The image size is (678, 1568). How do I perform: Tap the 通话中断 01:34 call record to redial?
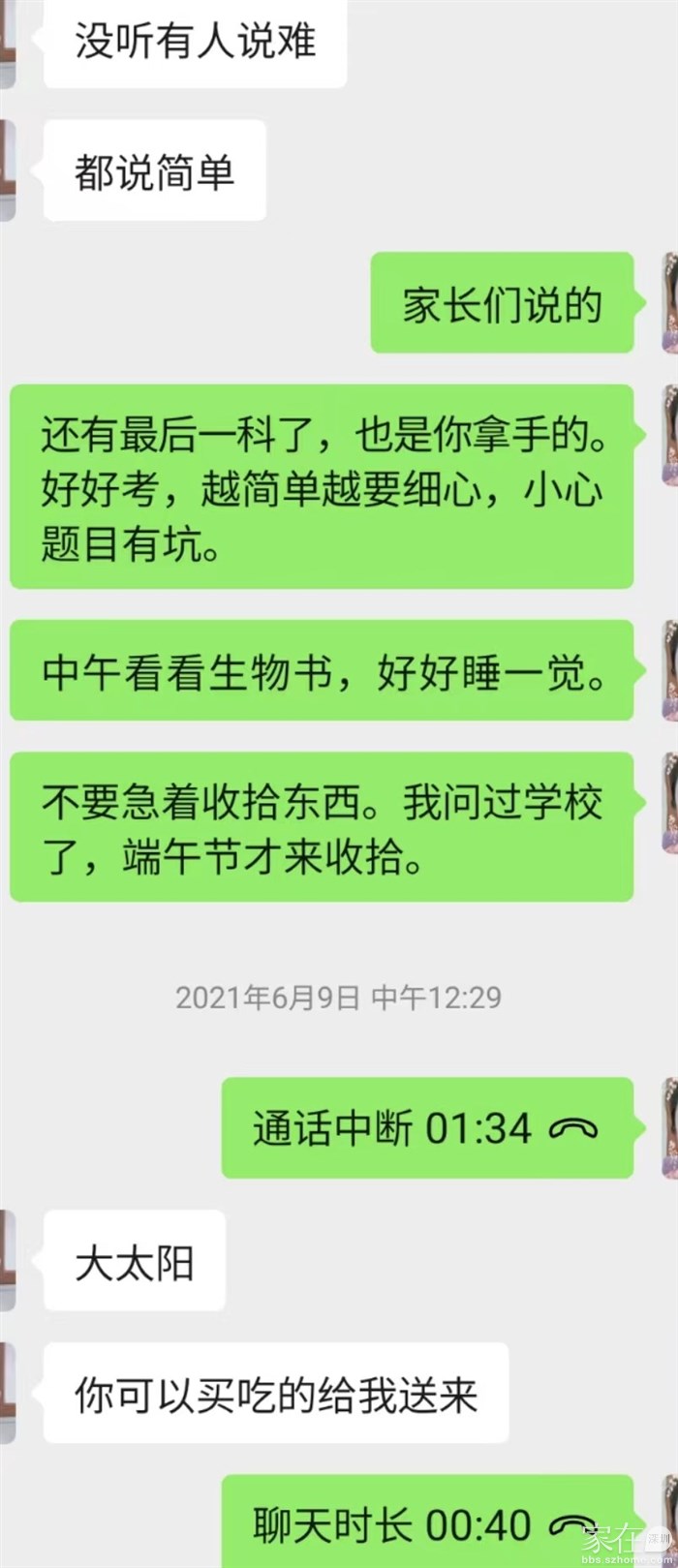426,1128
